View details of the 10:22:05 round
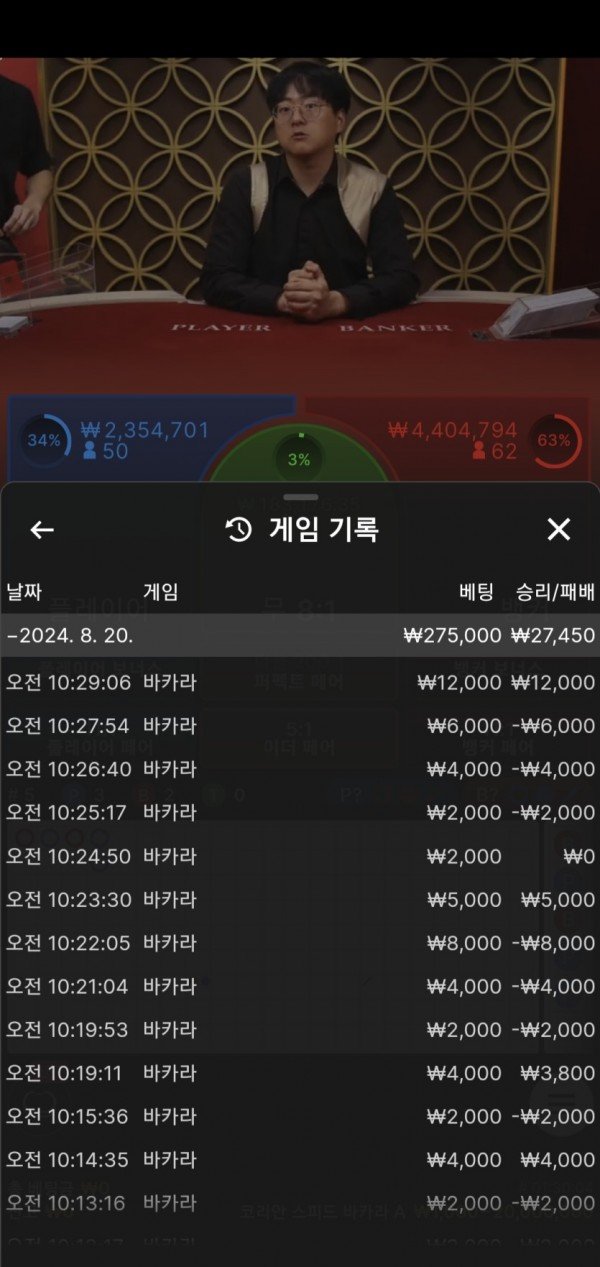Viewport: 600px width, 1267px height. click(x=300, y=943)
